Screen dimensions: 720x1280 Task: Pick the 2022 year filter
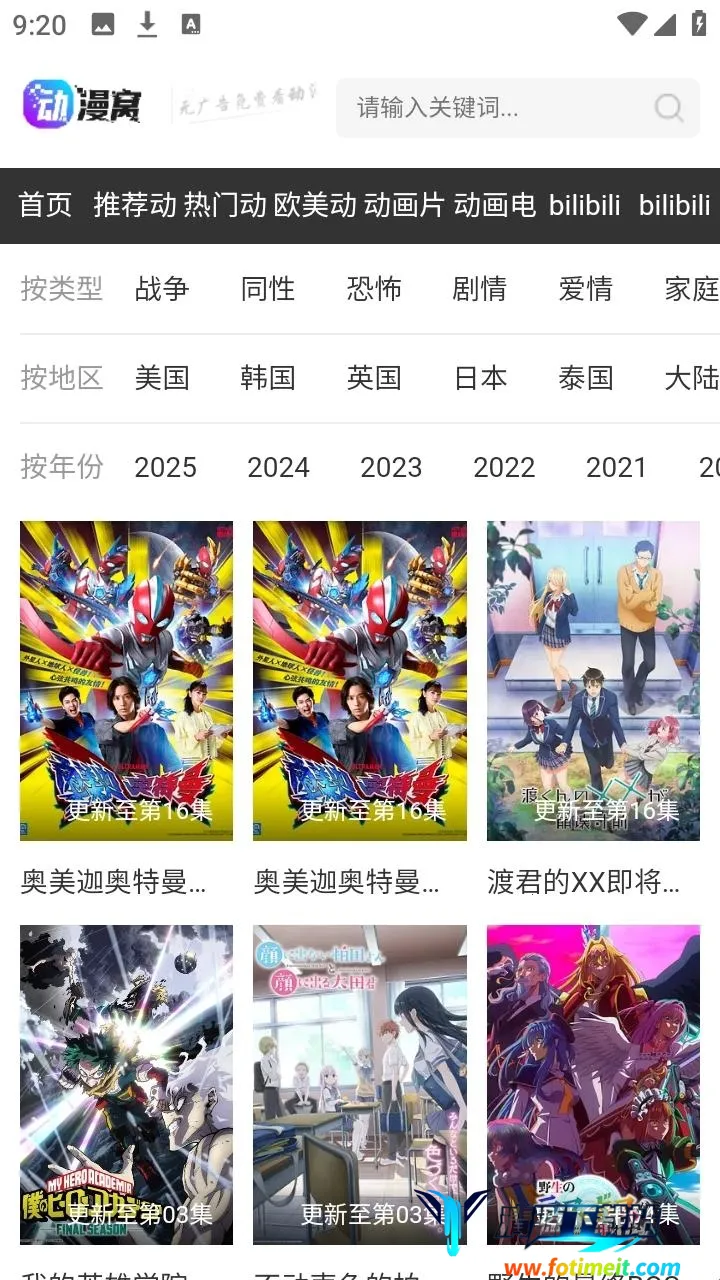click(505, 467)
